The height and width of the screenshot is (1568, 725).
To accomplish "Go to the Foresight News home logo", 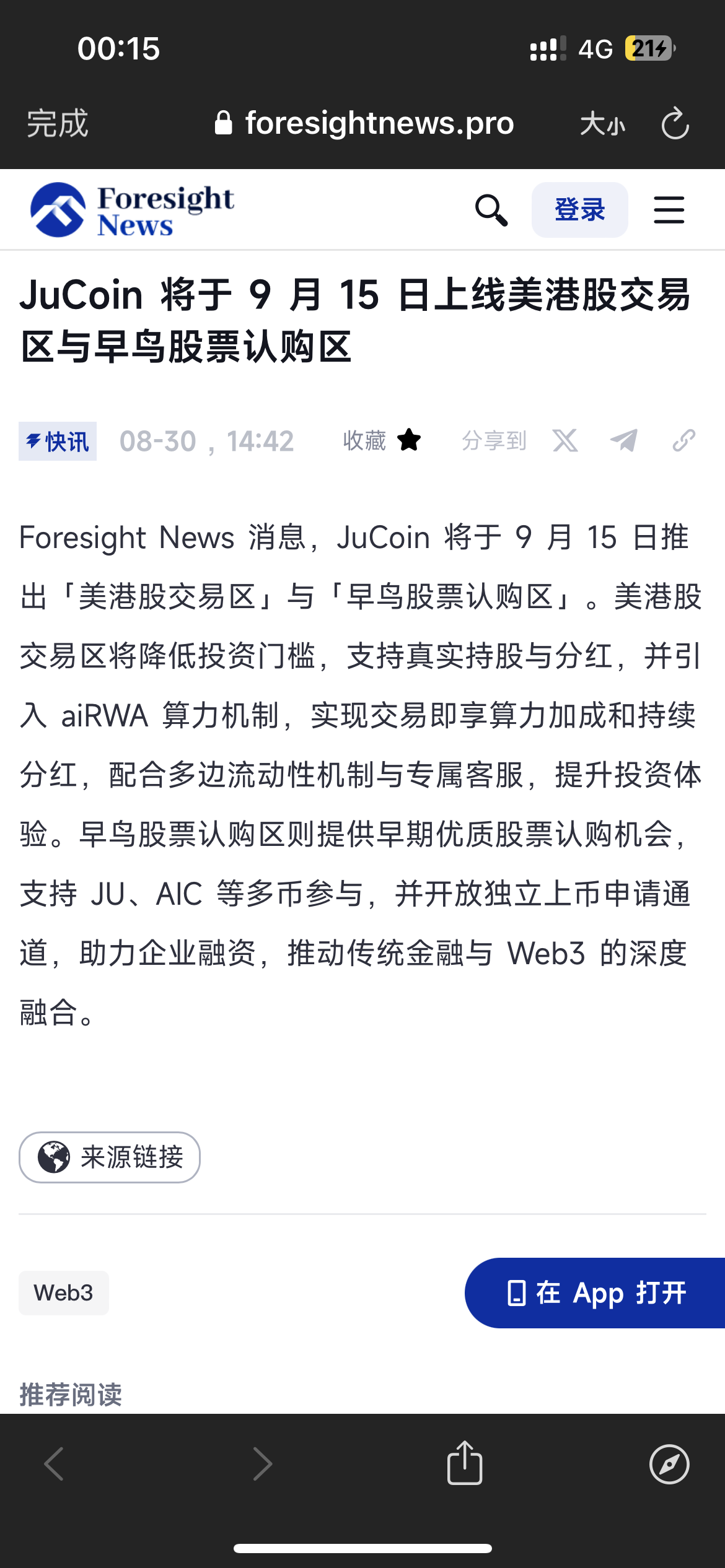I will pyautogui.click(x=132, y=210).
